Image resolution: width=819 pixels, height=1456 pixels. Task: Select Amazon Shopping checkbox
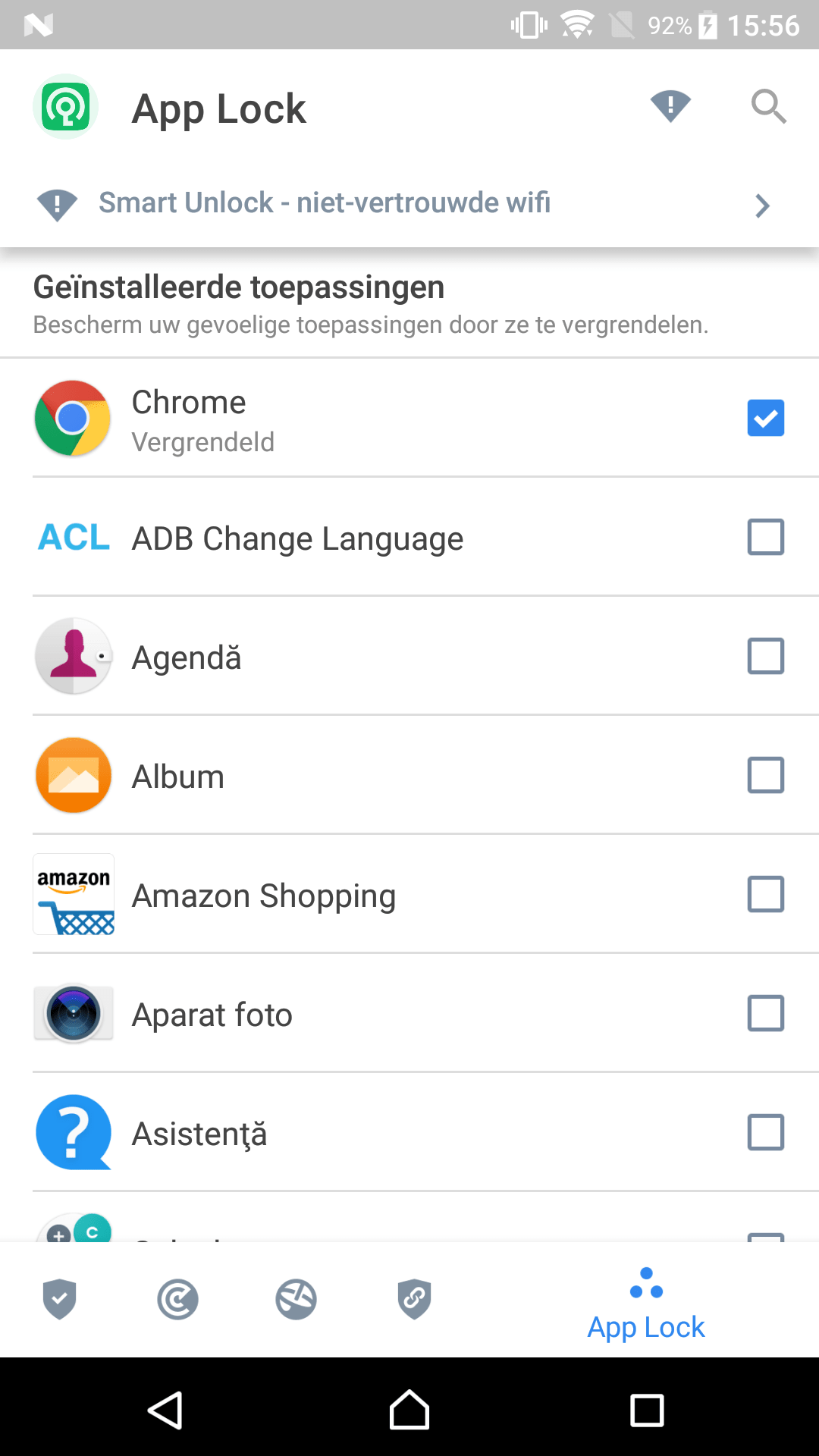click(x=766, y=894)
